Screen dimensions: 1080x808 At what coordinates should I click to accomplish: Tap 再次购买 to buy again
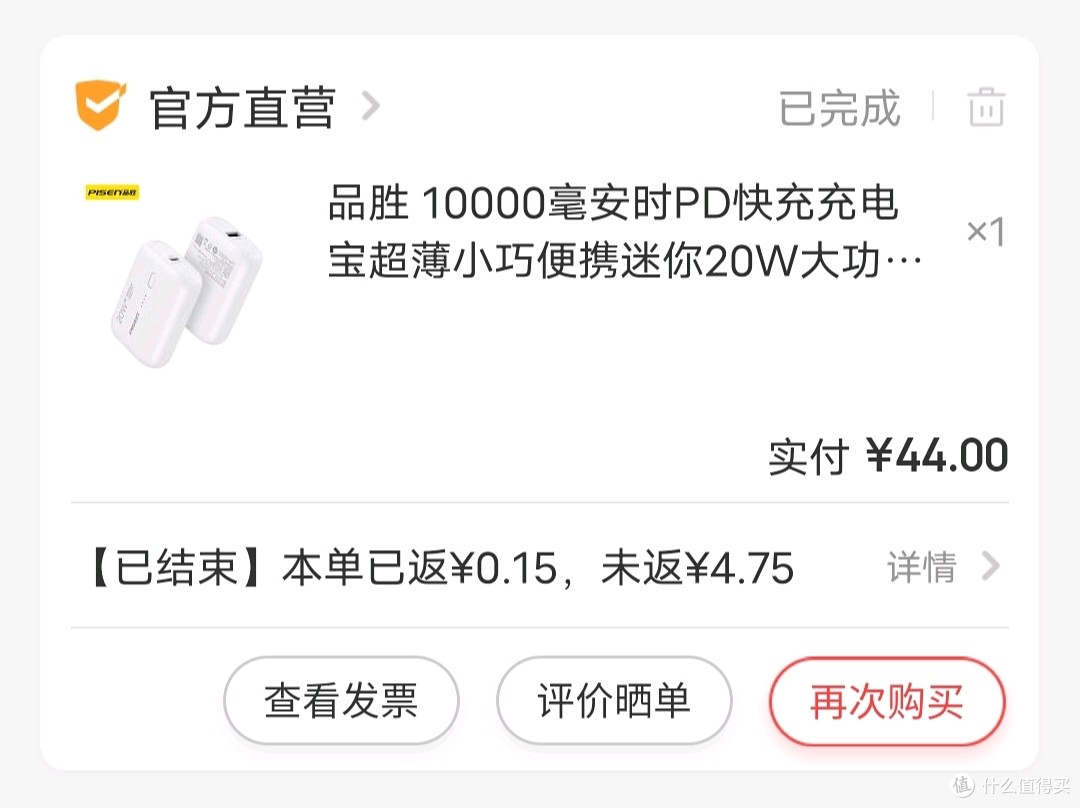click(886, 702)
